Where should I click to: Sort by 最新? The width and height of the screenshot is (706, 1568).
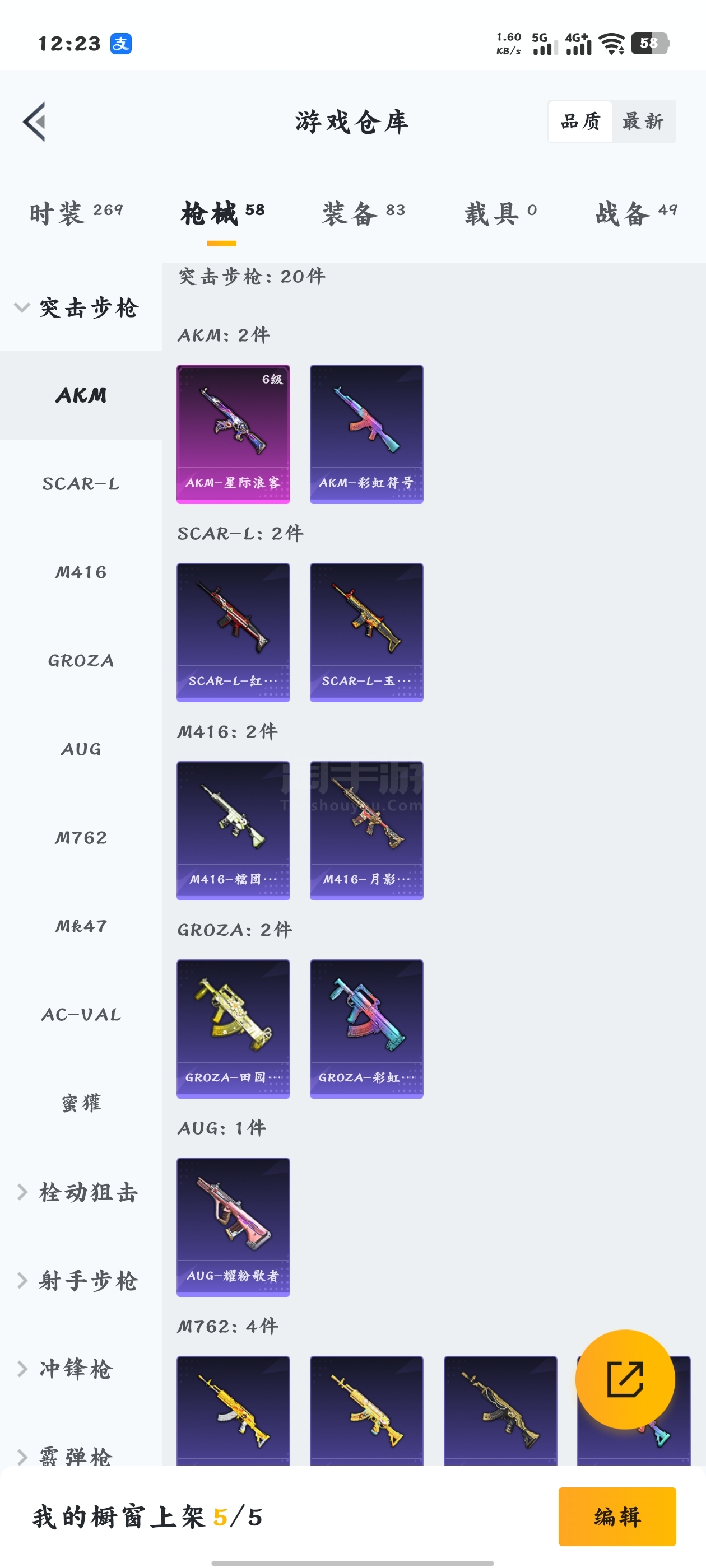click(643, 122)
